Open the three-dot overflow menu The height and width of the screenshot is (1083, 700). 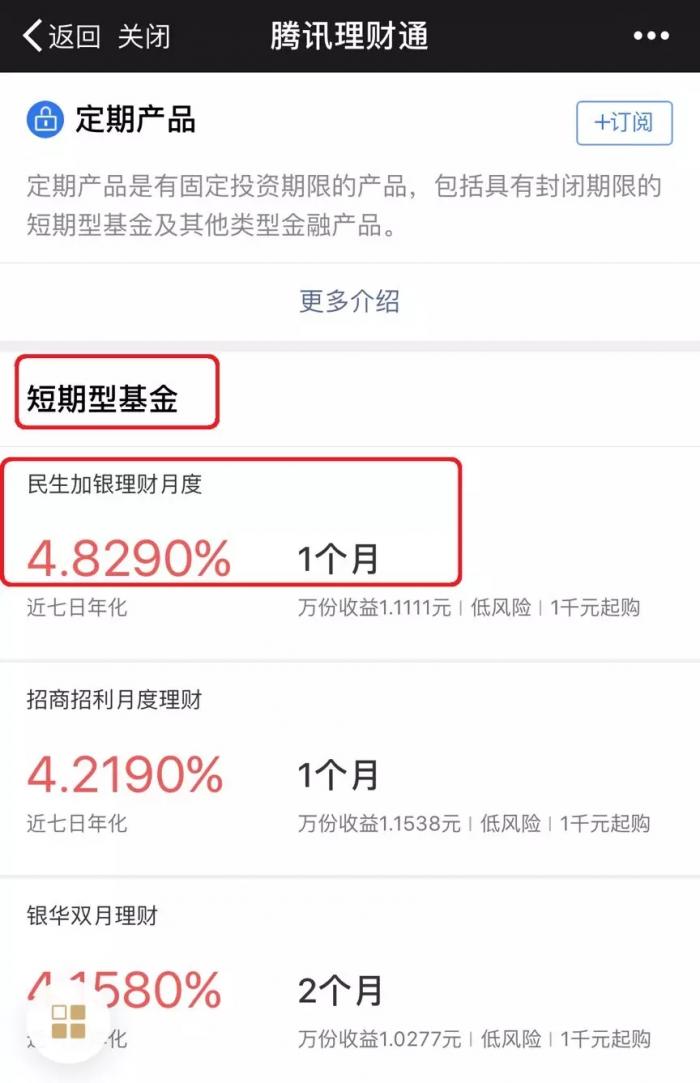pyautogui.click(x=651, y=37)
